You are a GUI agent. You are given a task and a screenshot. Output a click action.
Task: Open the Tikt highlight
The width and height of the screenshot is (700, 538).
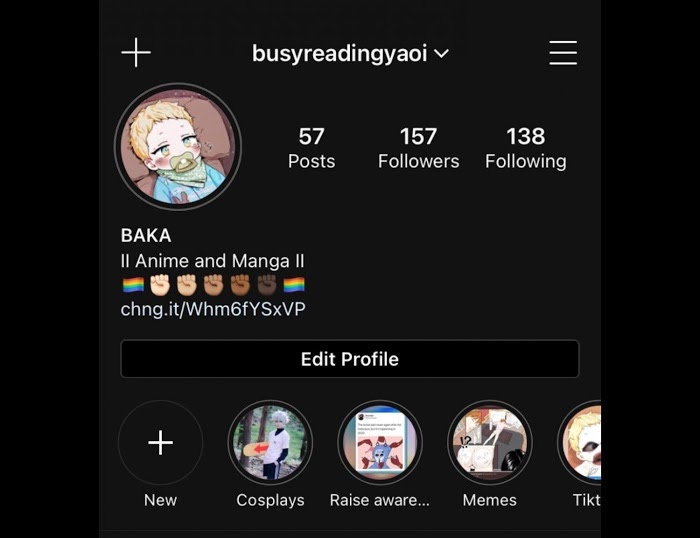pos(583,443)
